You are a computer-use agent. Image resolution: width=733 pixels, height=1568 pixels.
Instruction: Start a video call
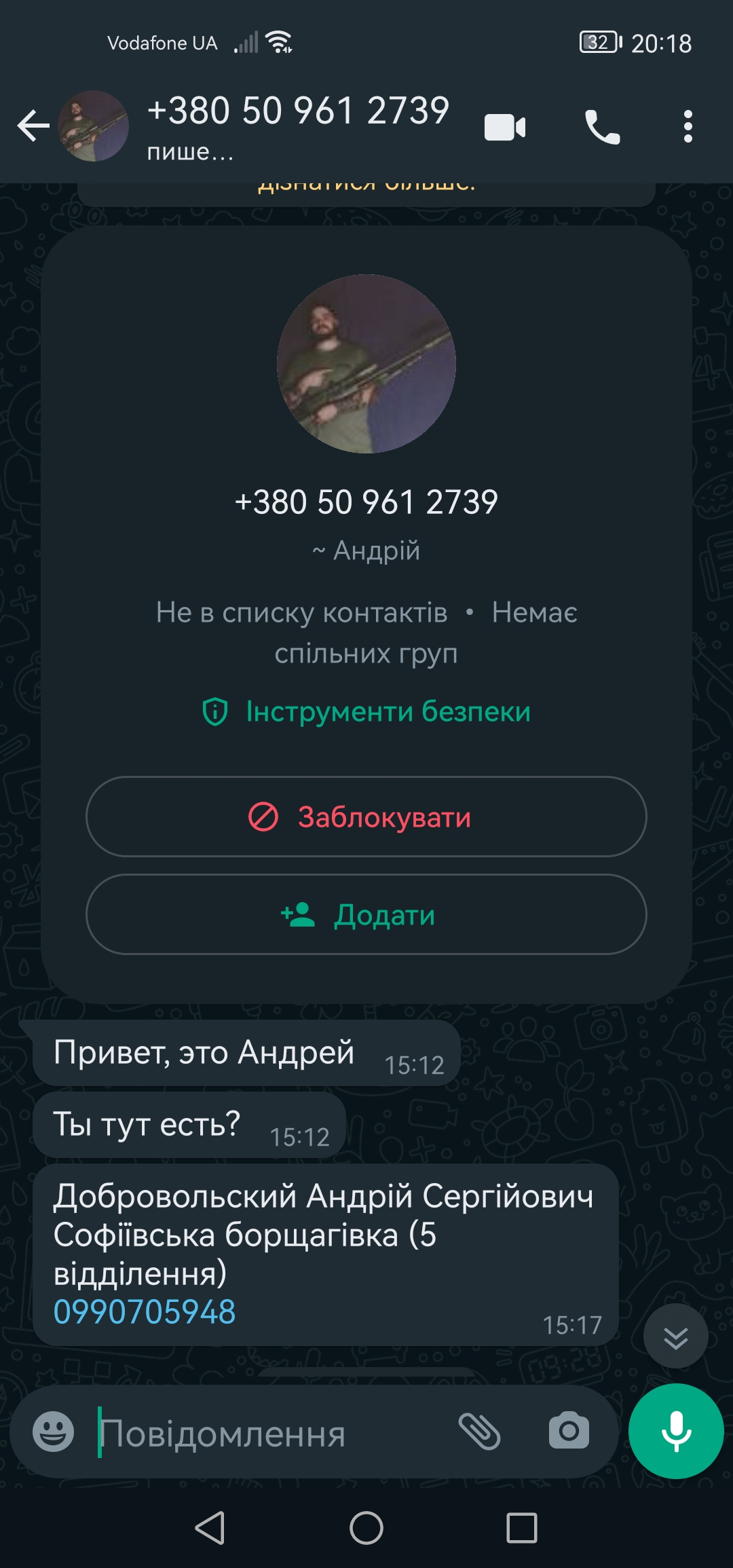click(505, 127)
